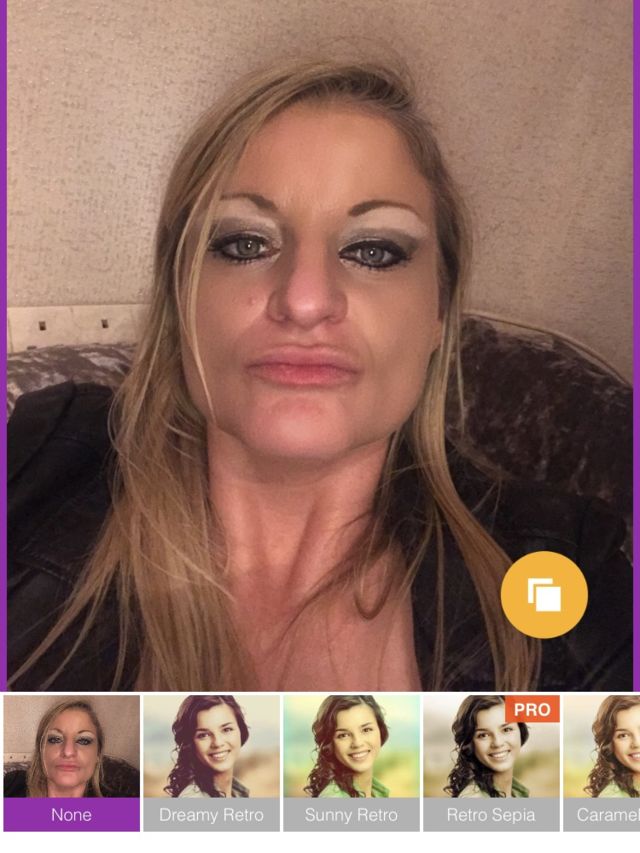Image resolution: width=640 pixels, height=853 pixels.
Task: Choose the Sunny Retro filter
Action: [351, 762]
